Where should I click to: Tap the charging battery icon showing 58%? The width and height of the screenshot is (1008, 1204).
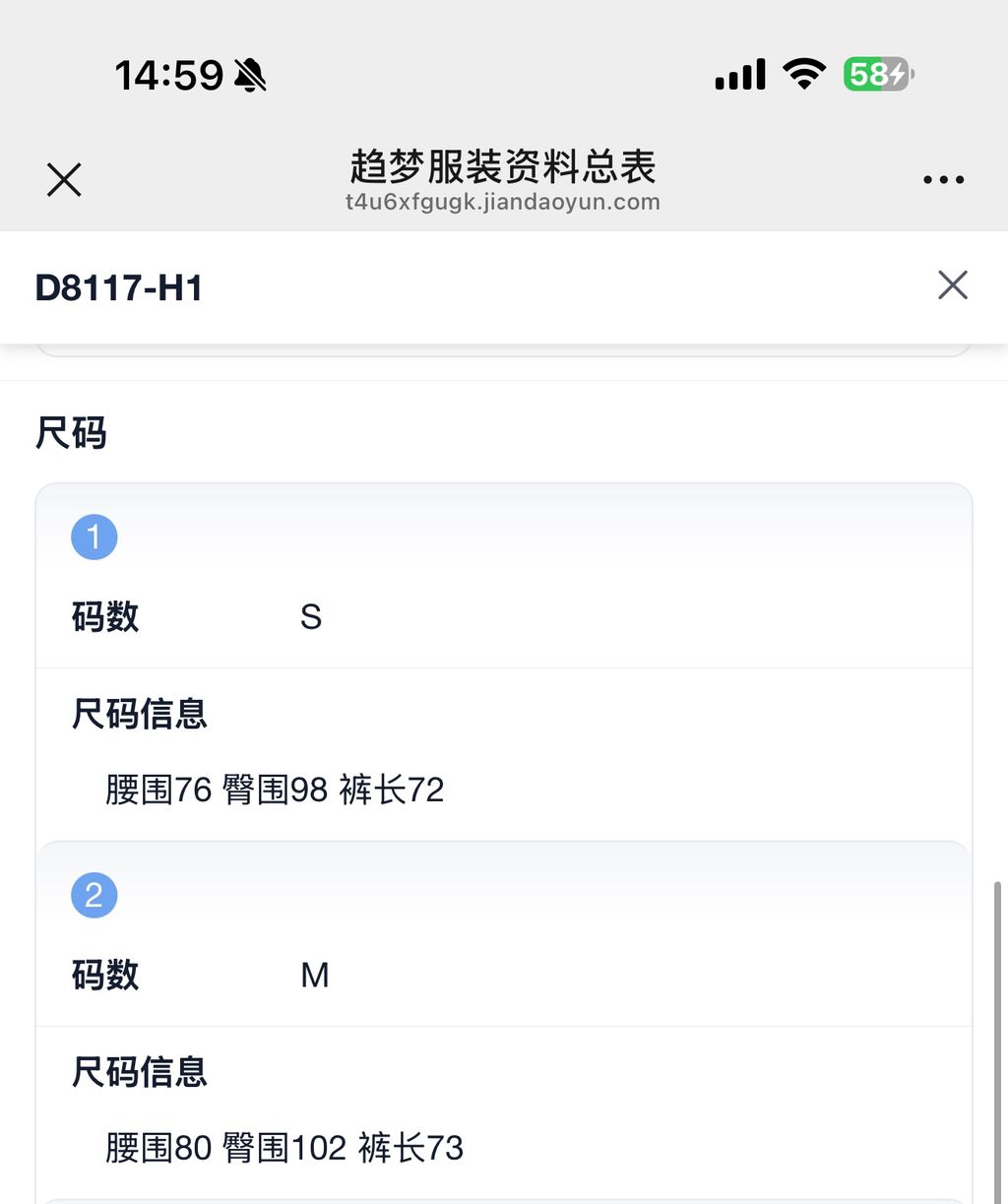(x=875, y=74)
